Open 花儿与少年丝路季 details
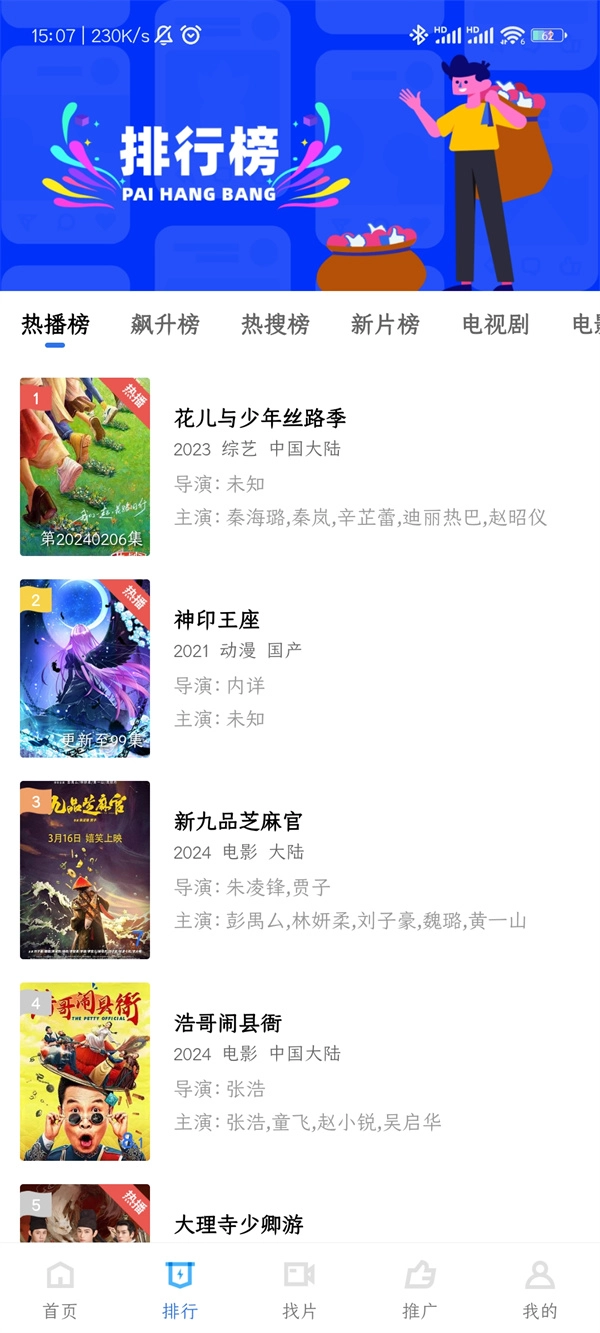The height and width of the screenshot is (1333, 600). 260,418
